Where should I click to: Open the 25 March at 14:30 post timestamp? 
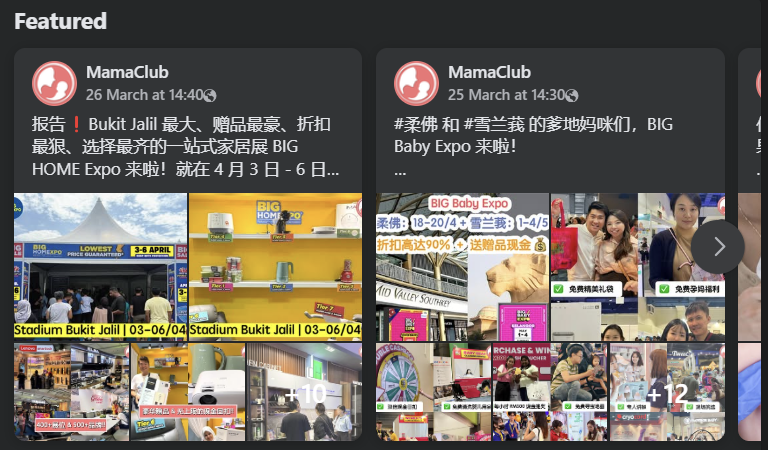504,95
